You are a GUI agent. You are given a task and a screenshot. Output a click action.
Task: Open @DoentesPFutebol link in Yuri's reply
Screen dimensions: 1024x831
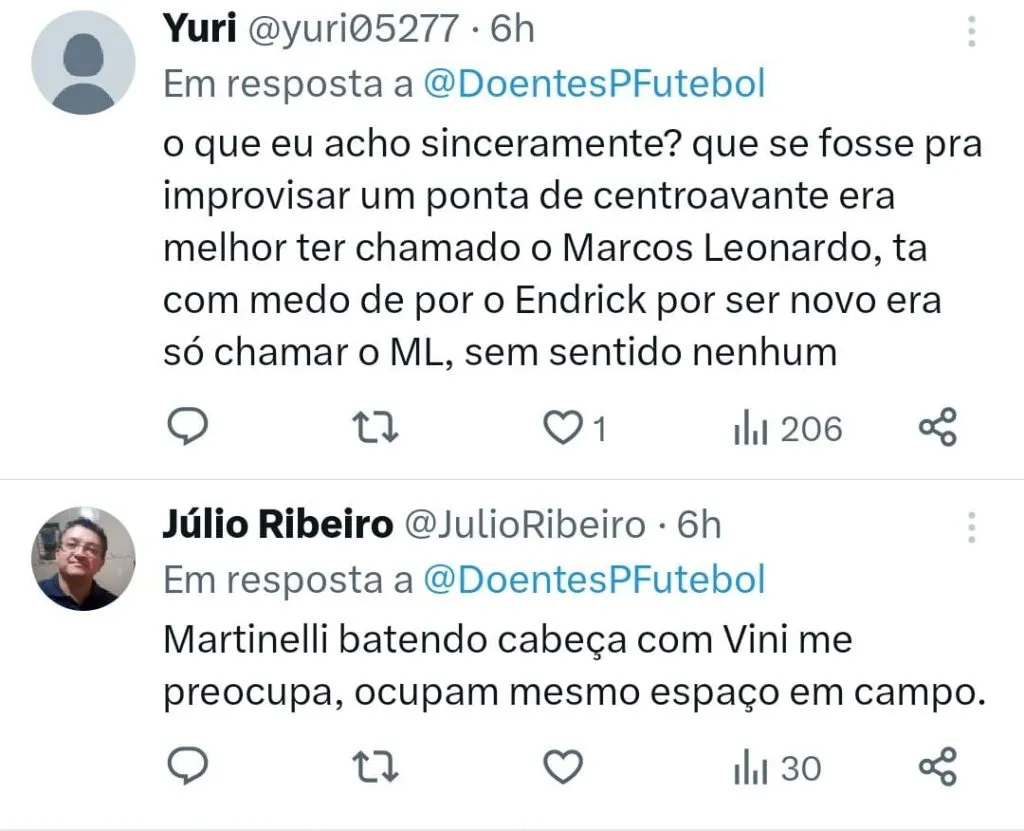594,85
